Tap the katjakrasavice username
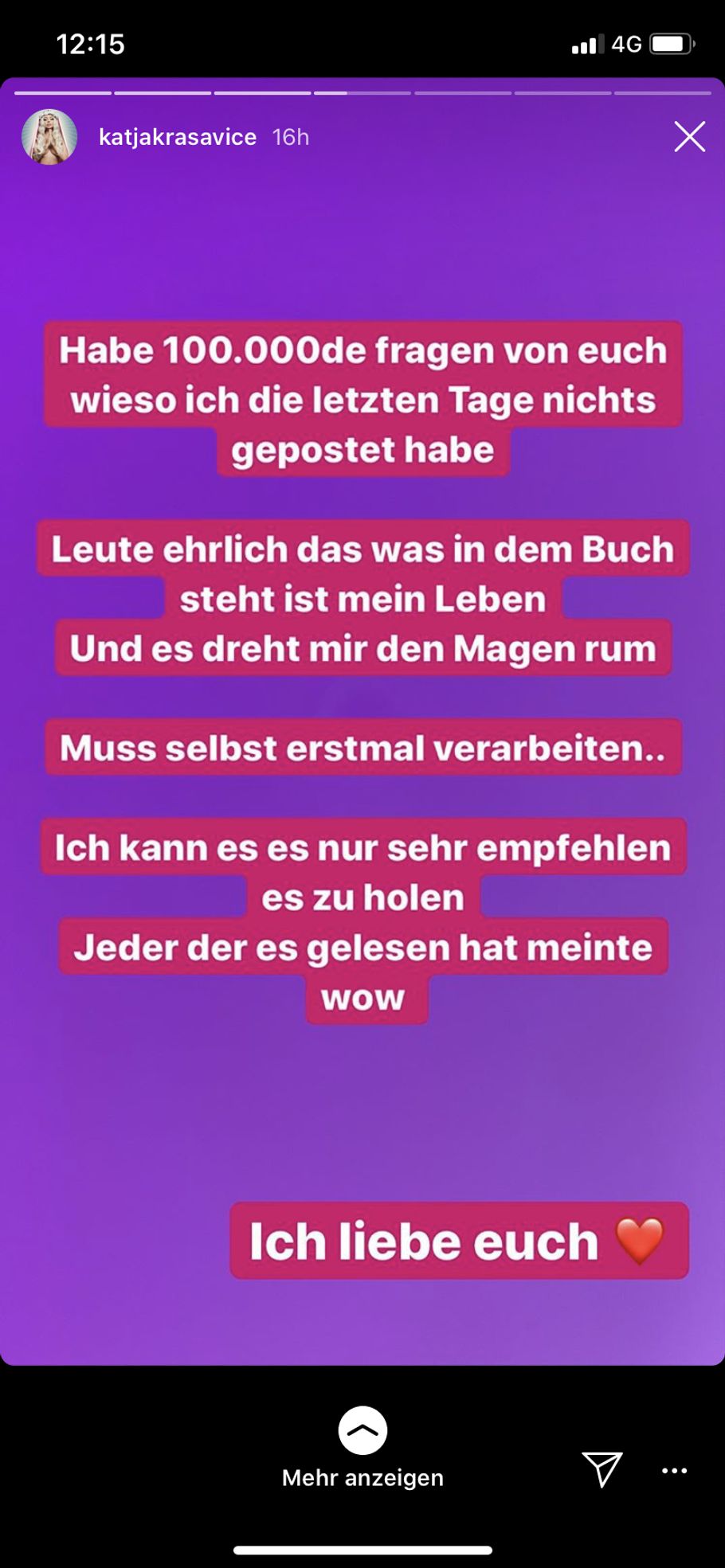 click(178, 137)
